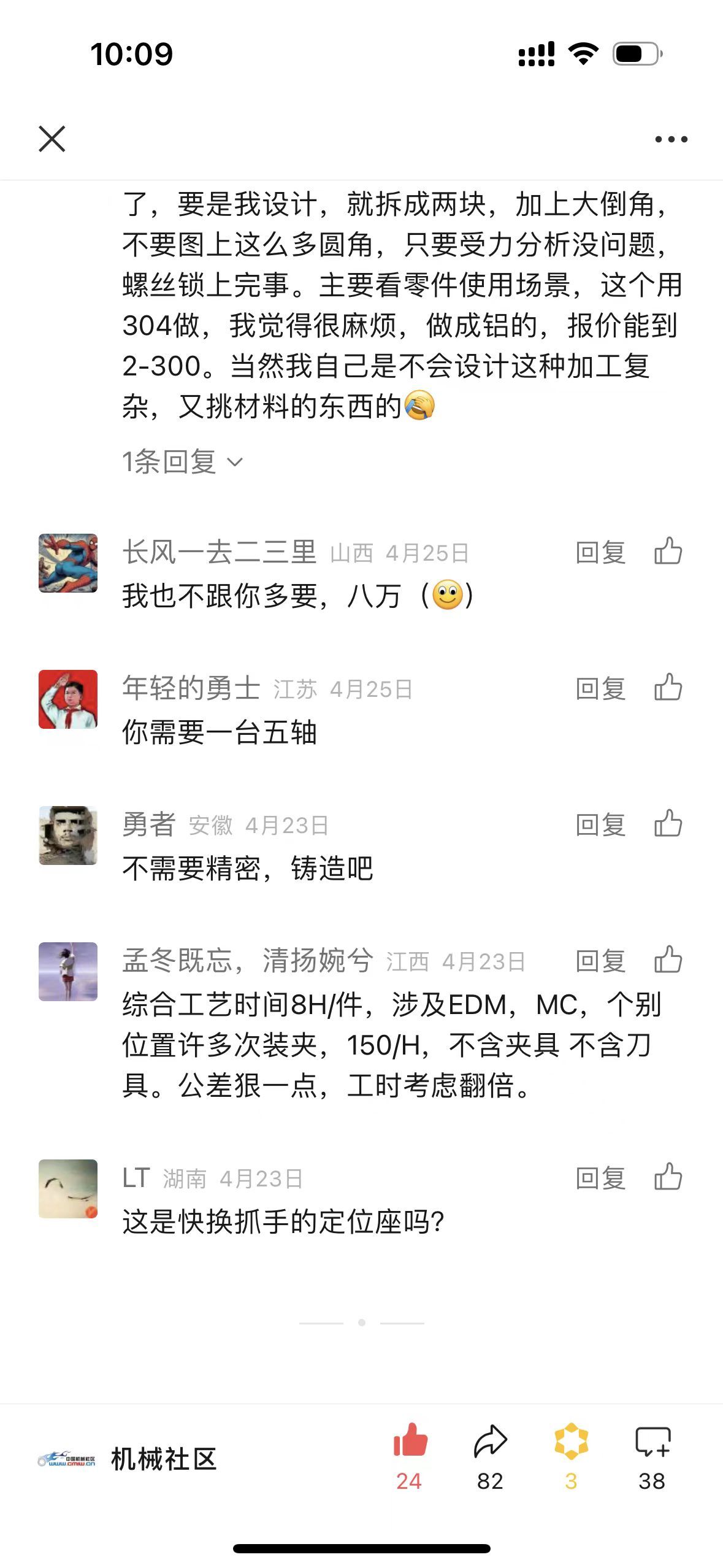The width and height of the screenshot is (723, 1568).
Task: Reply to 年轻的勇士's comment
Action: click(600, 688)
